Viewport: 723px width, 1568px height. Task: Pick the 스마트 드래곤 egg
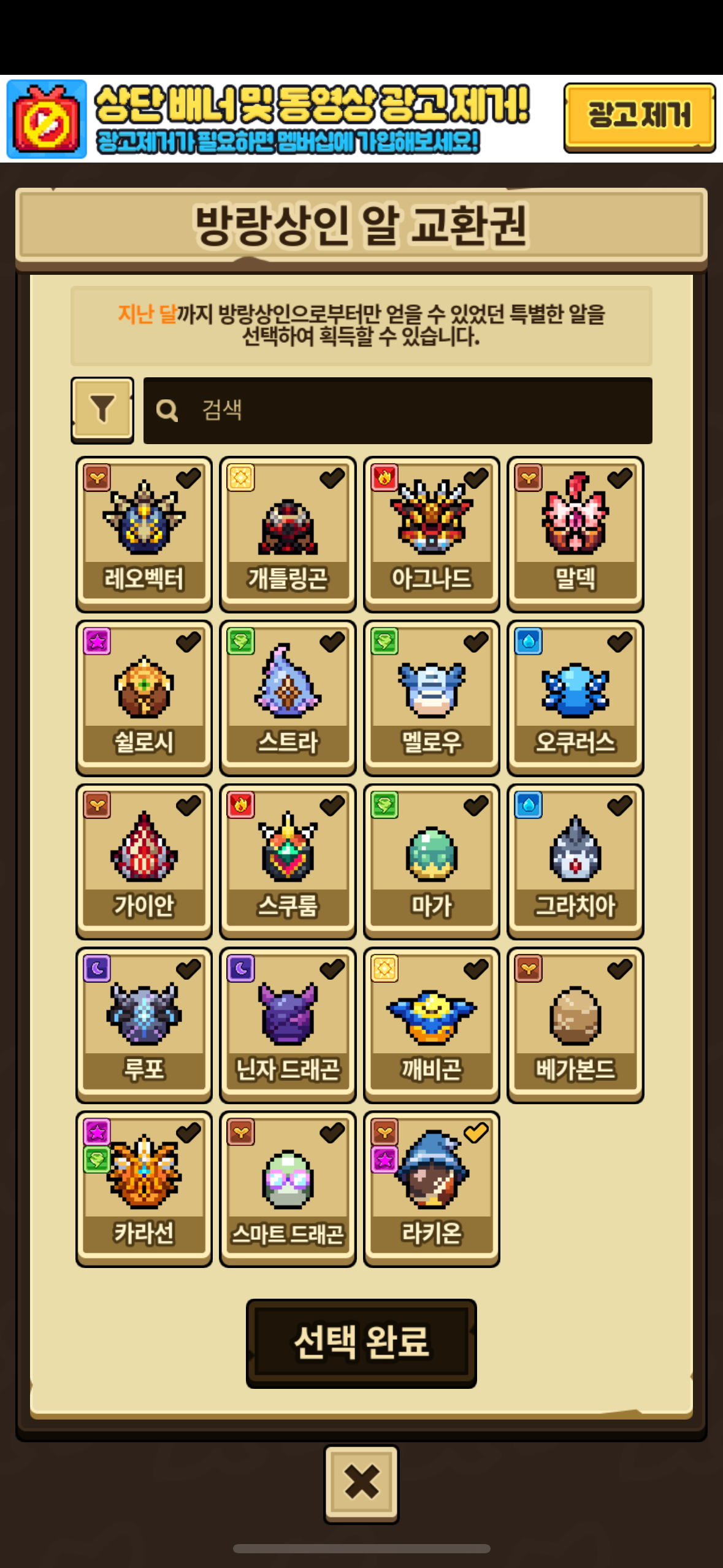[288, 1189]
